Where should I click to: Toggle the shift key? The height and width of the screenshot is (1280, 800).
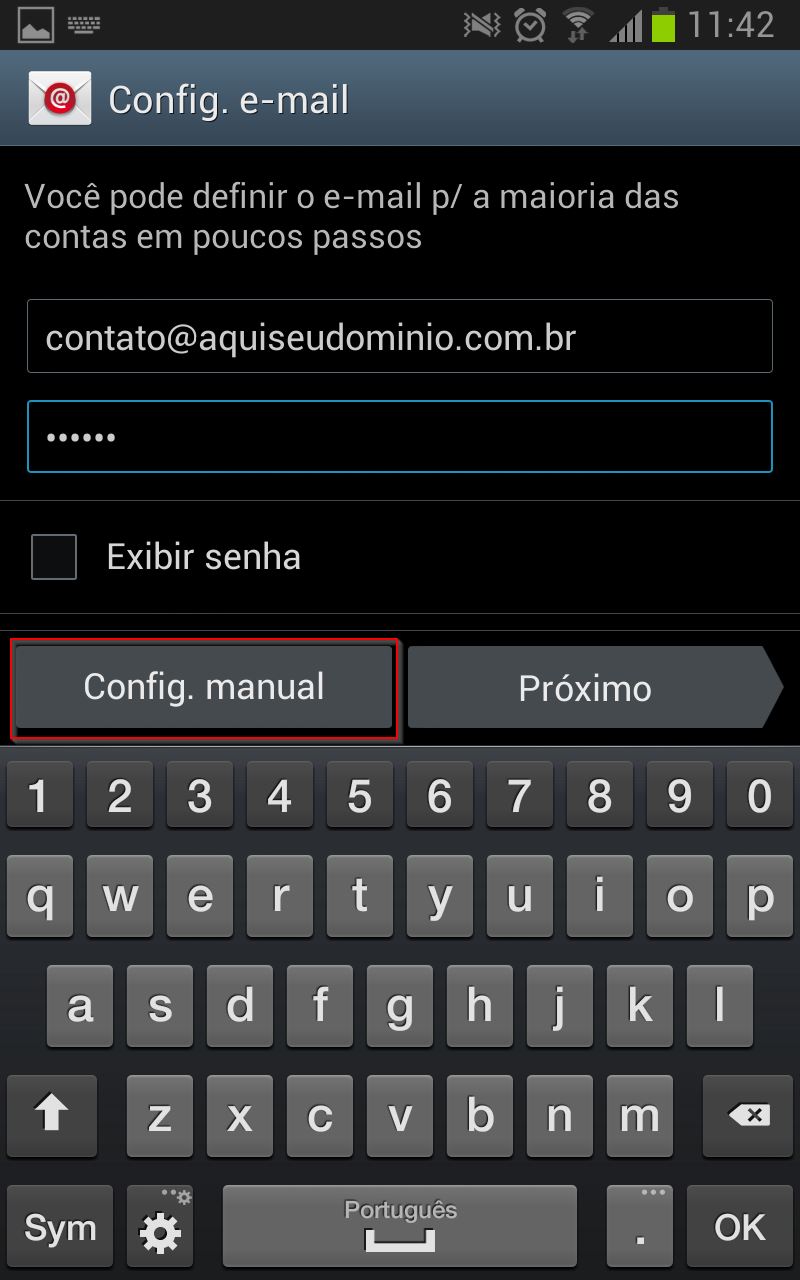point(52,1116)
